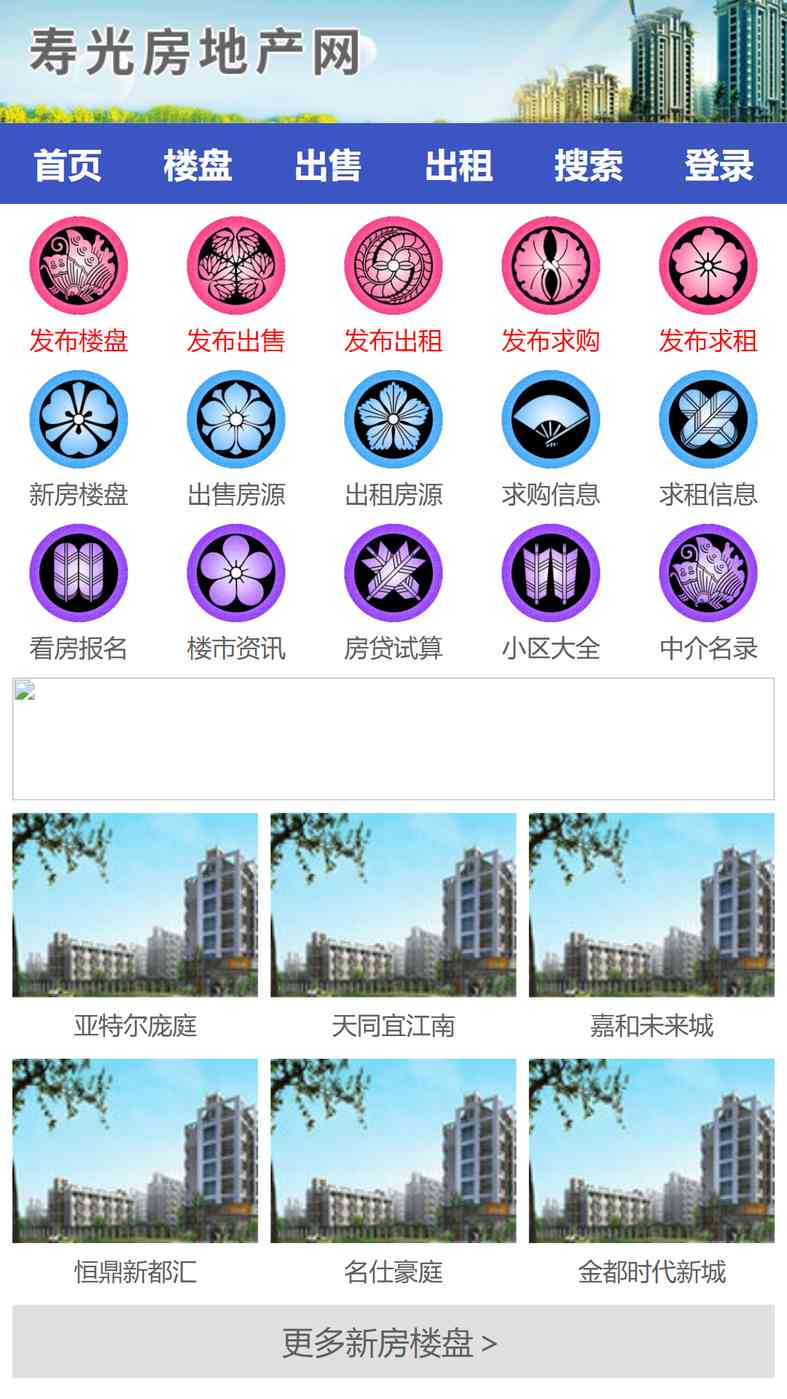787x1399 pixels.
Task: Open 中介名录 directory
Action: (x=708, y=593)
